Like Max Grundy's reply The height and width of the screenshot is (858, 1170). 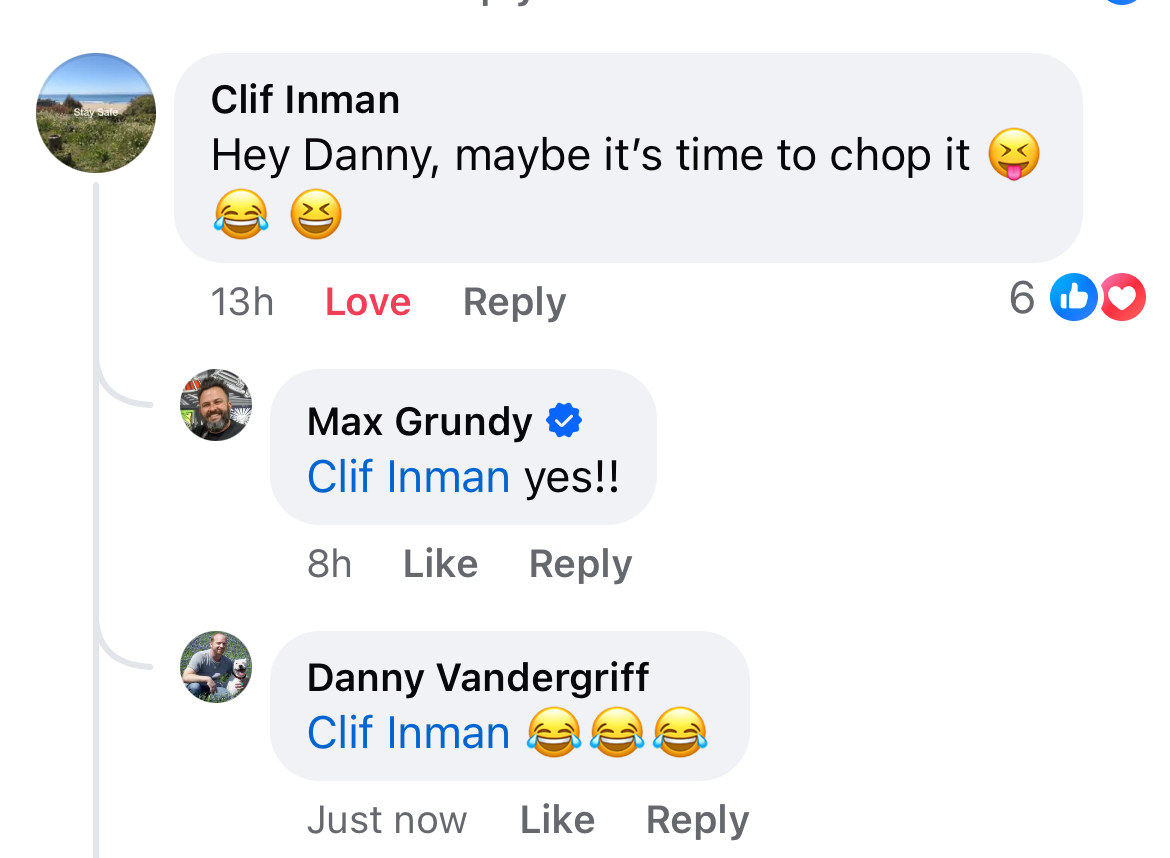point(440,564)
